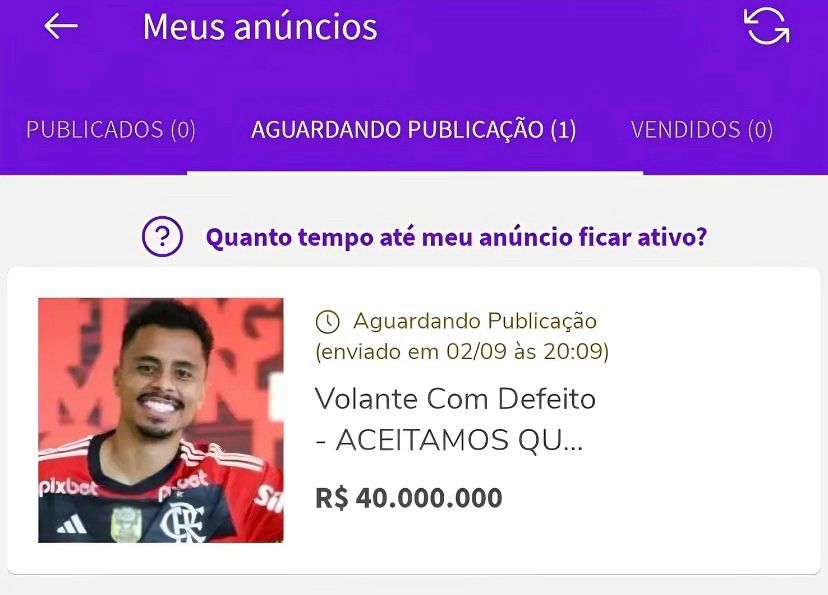
Task: Go back from Meus anúncios
Action: click(x=61, y=27)
